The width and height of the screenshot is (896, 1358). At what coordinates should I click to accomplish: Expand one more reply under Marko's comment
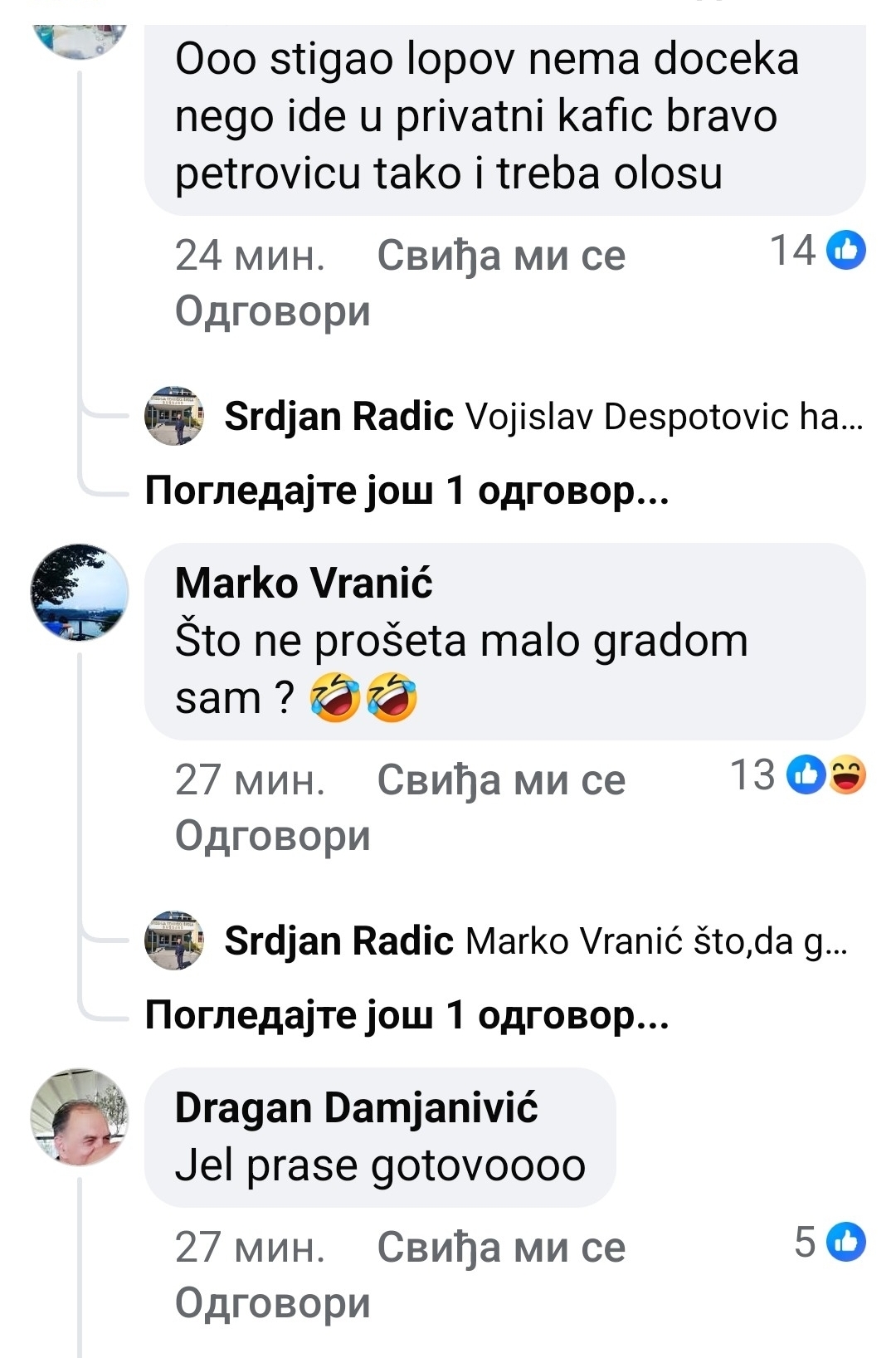click(x=407, y=1014)
